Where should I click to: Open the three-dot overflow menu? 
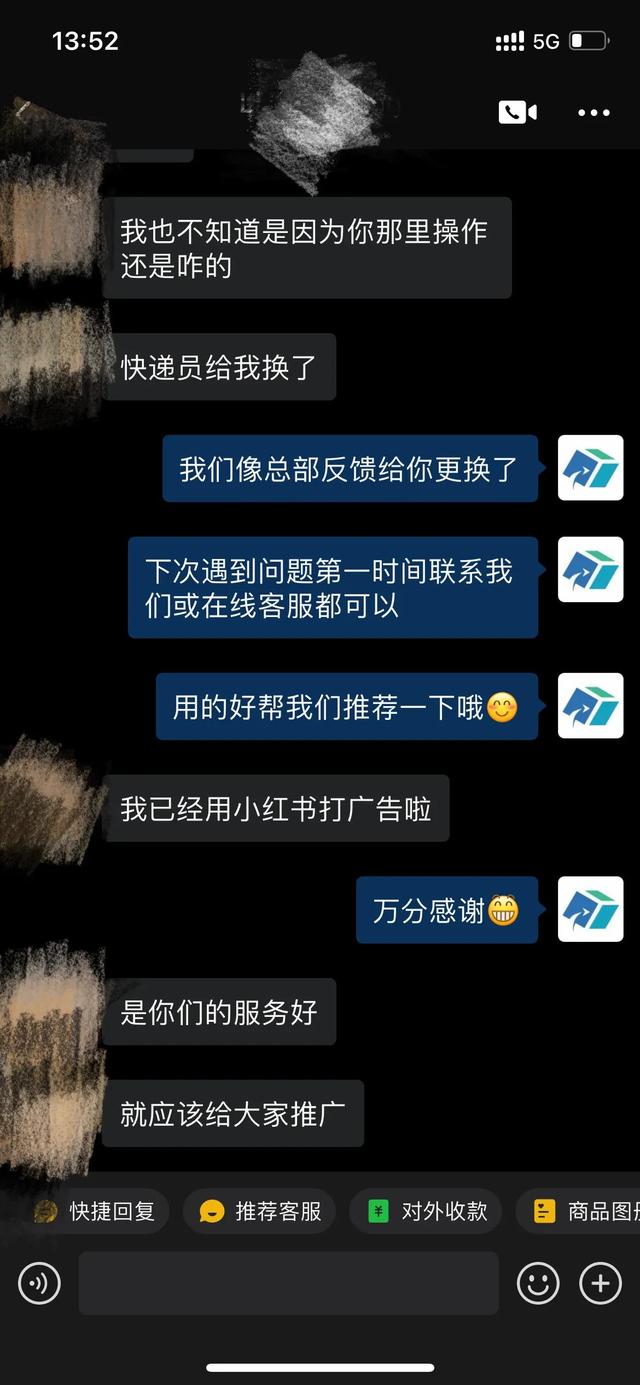[x=594, y=112]
